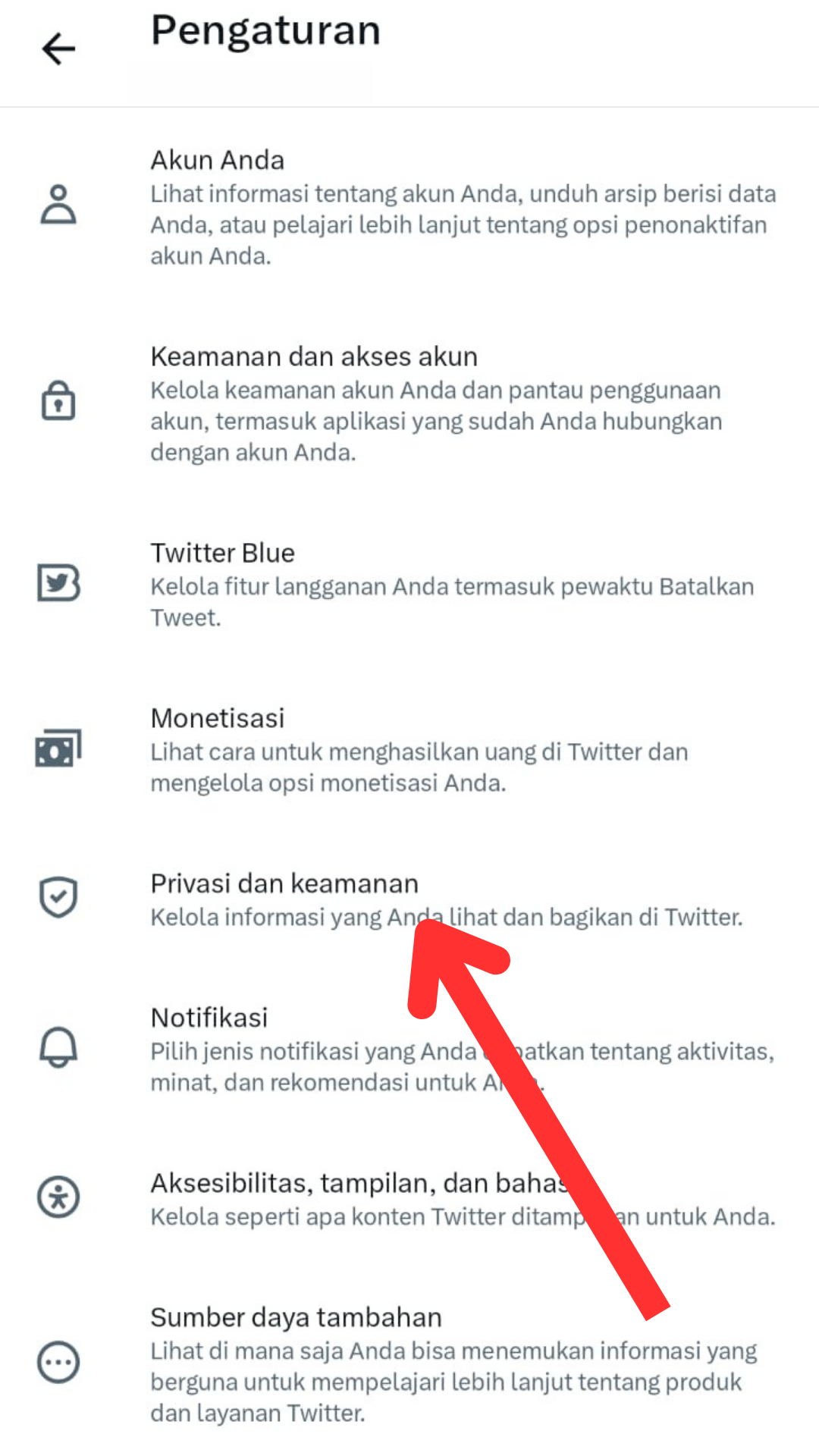This screenshot has width=819, height=1456.
Task: Open Akun Anda settings
Action: [409, 206]
